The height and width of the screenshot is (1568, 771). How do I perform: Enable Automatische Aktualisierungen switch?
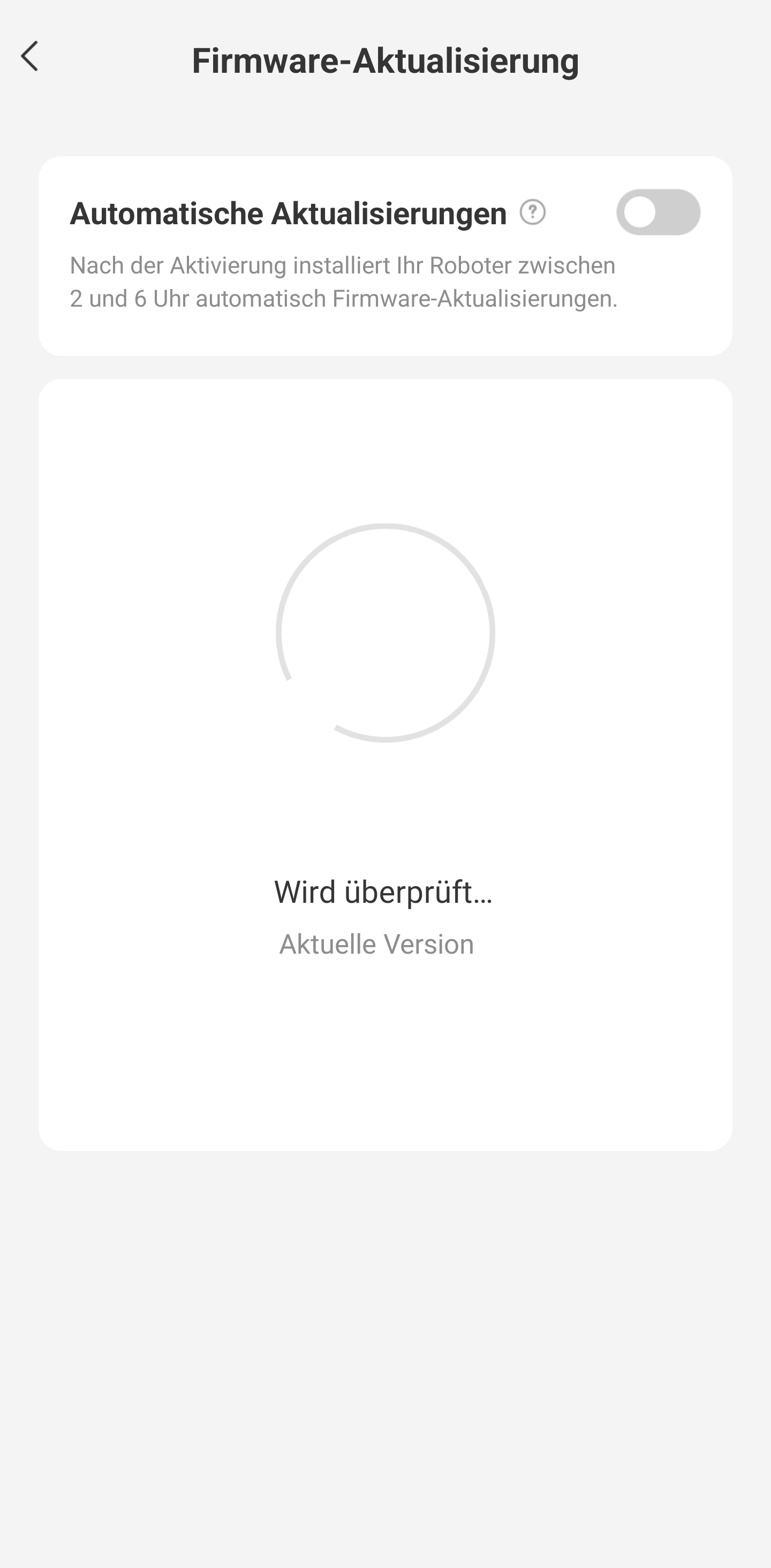pos(659,212)
